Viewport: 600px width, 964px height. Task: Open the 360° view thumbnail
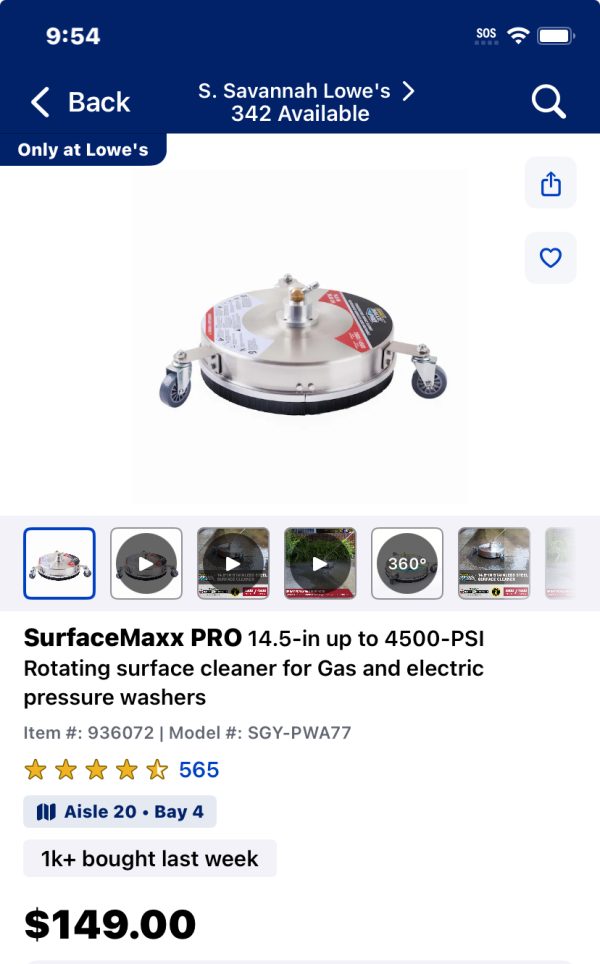(x=407, y=563)
